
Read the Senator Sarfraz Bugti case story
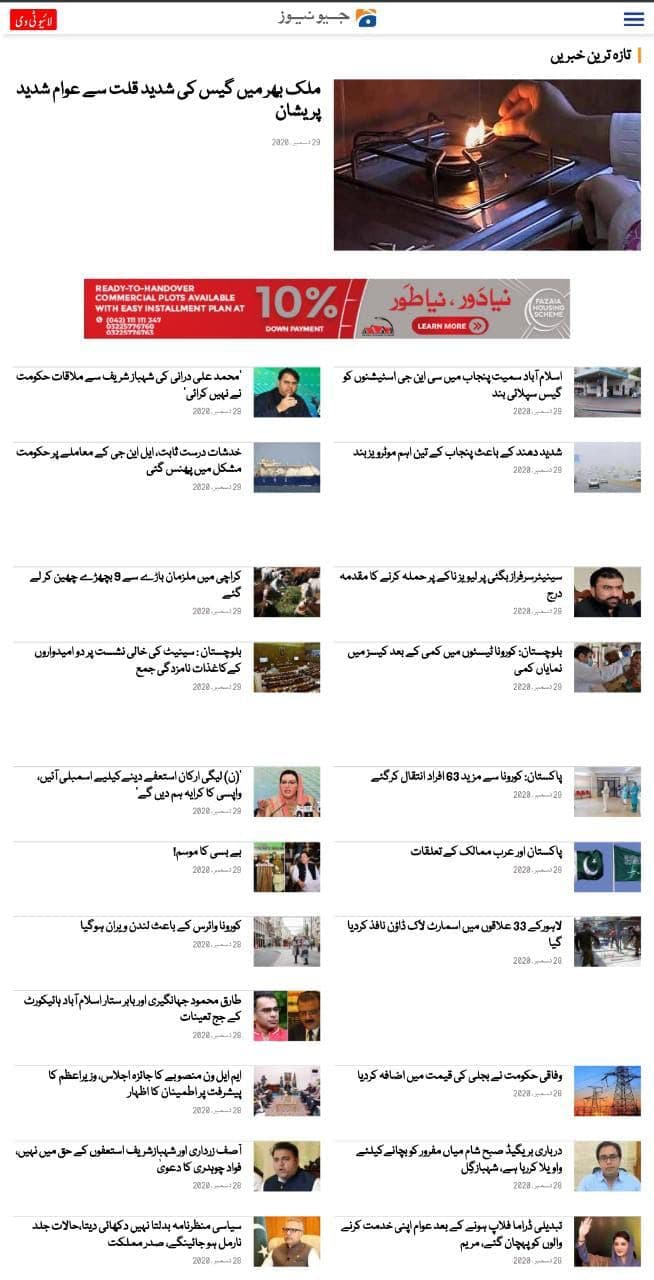[x=450, y=584]
